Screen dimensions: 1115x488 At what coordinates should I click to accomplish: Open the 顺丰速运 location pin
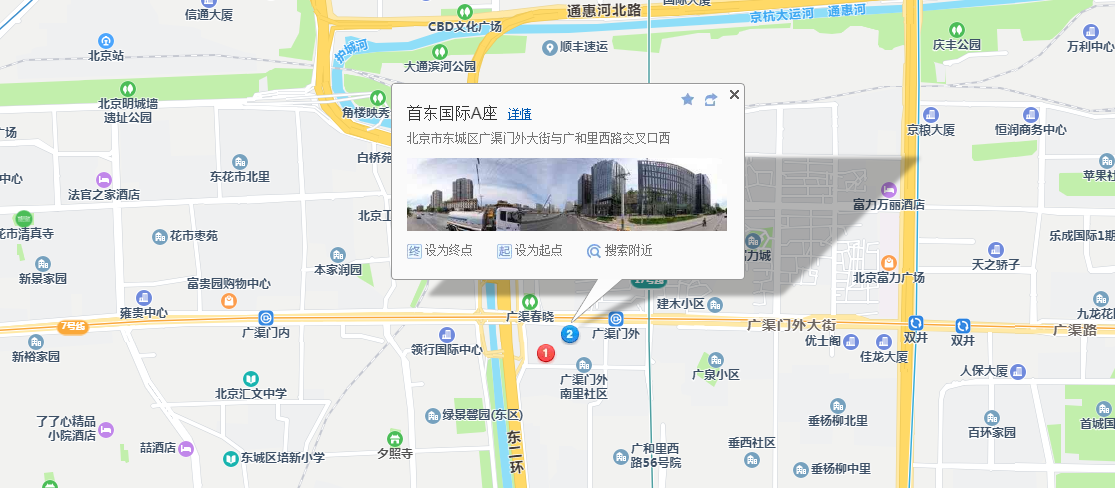pyautogui.click(x=549, y=47)
